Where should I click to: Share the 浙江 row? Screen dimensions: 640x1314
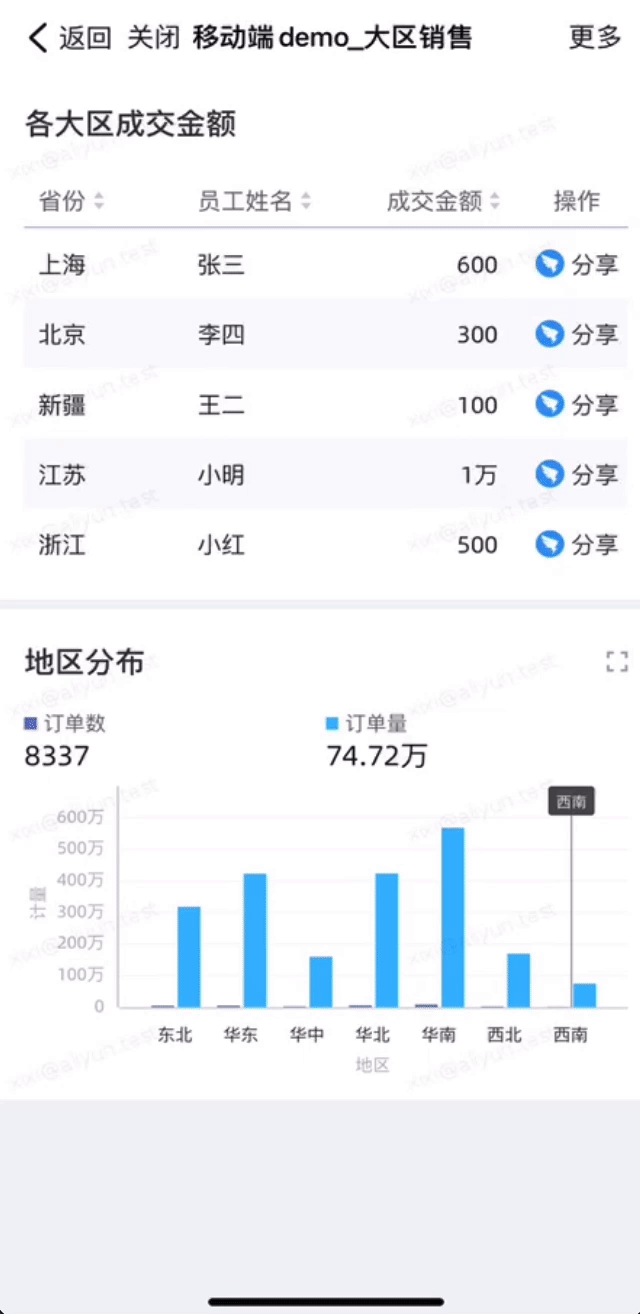click(x=577, y=545)
